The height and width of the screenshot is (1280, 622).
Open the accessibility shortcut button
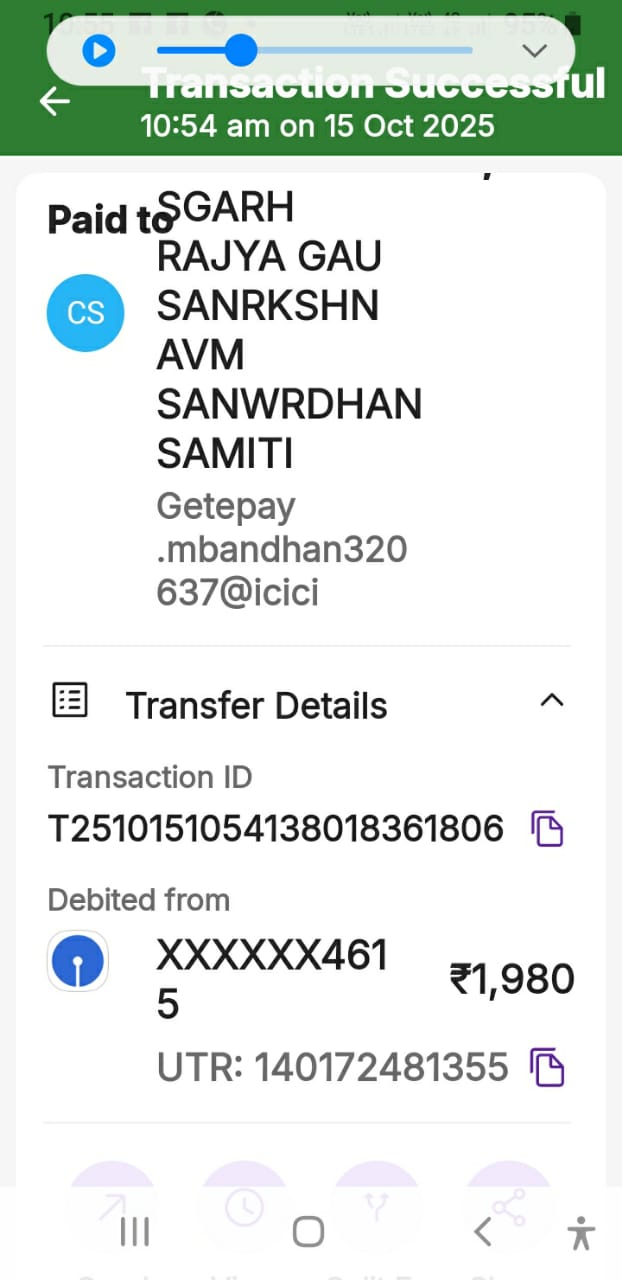(580, 1232)
